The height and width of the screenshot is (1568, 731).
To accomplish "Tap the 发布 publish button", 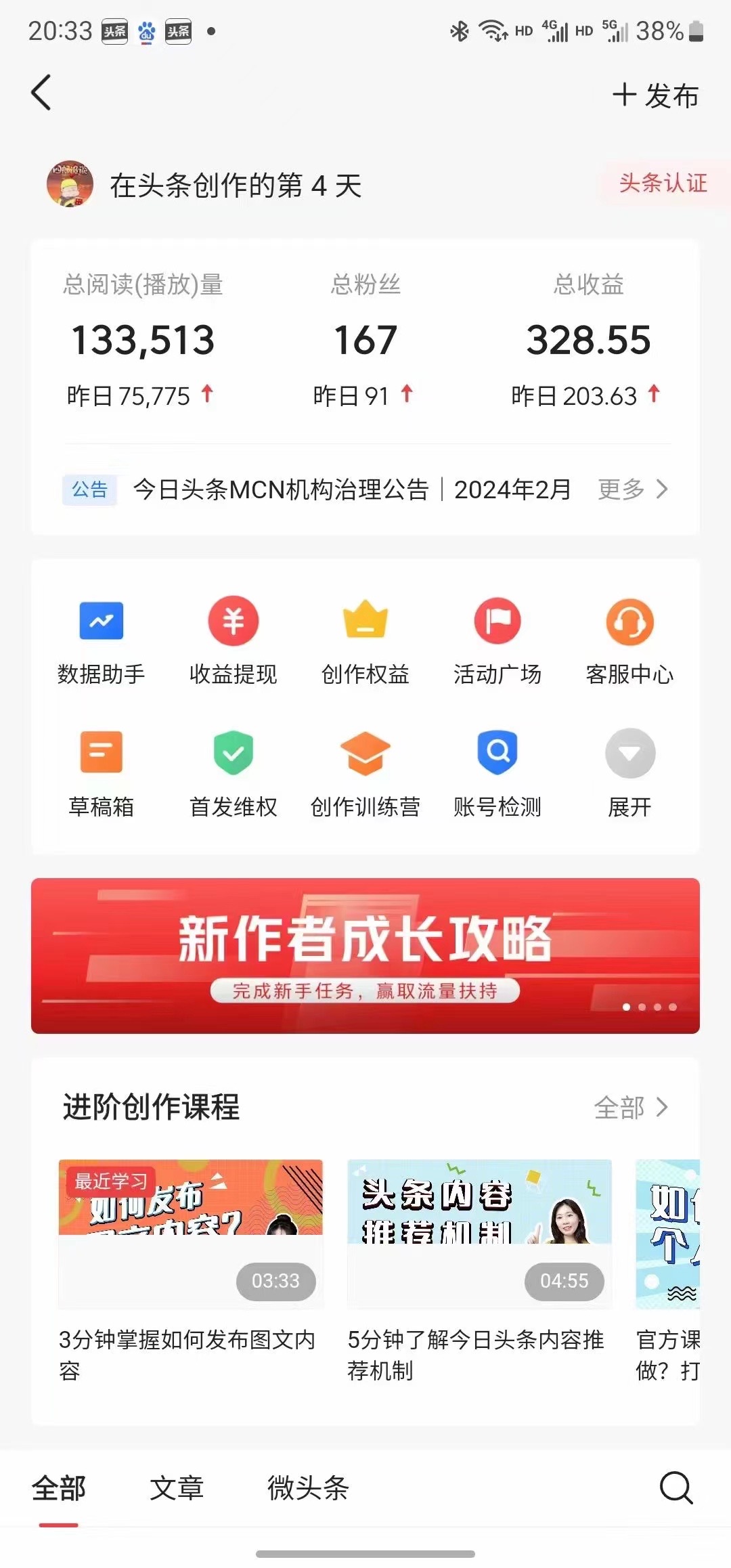I will click(x=655, y=95).
